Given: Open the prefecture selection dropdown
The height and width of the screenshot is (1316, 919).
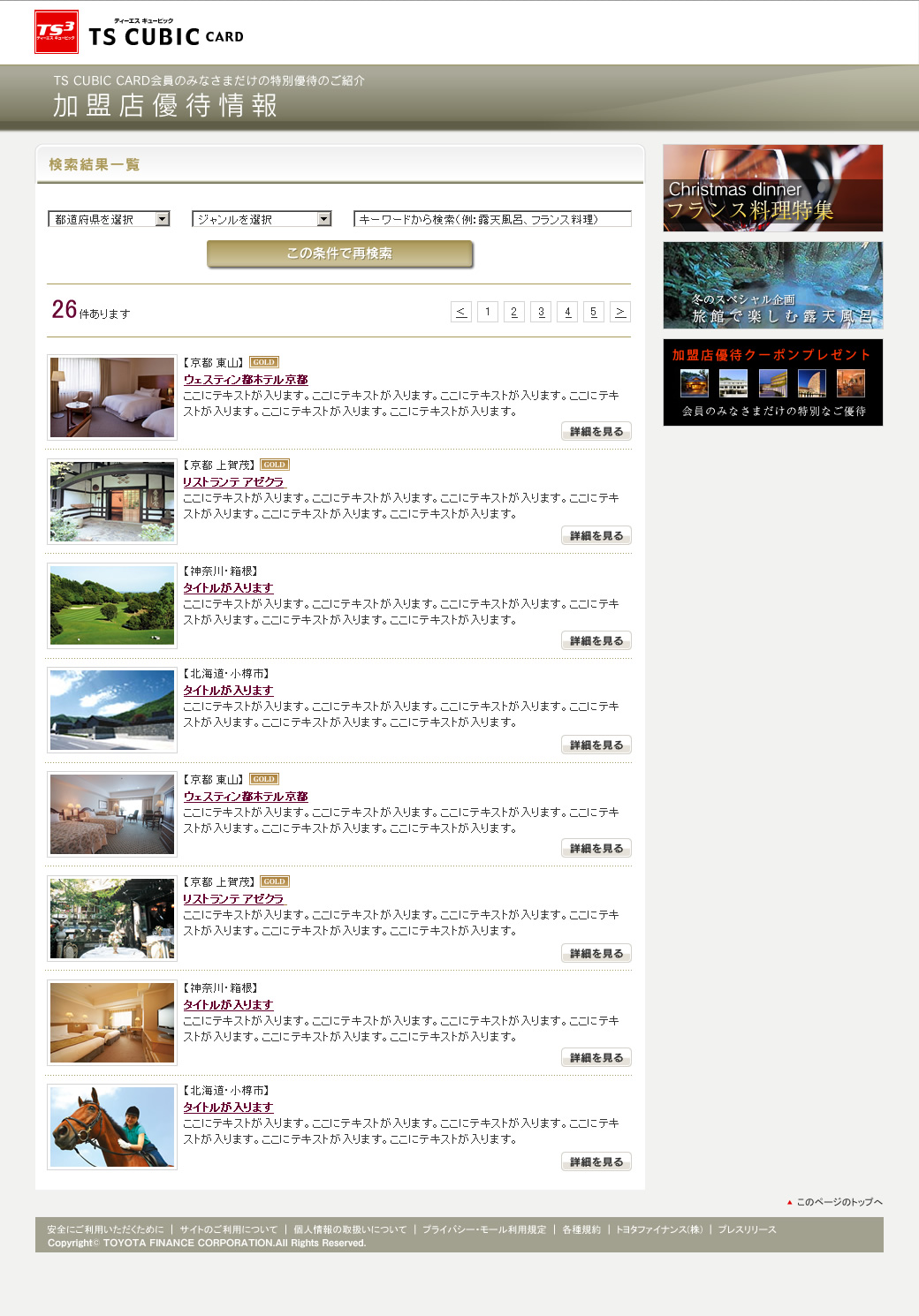Looking at the screenshot, I should 109,219.
